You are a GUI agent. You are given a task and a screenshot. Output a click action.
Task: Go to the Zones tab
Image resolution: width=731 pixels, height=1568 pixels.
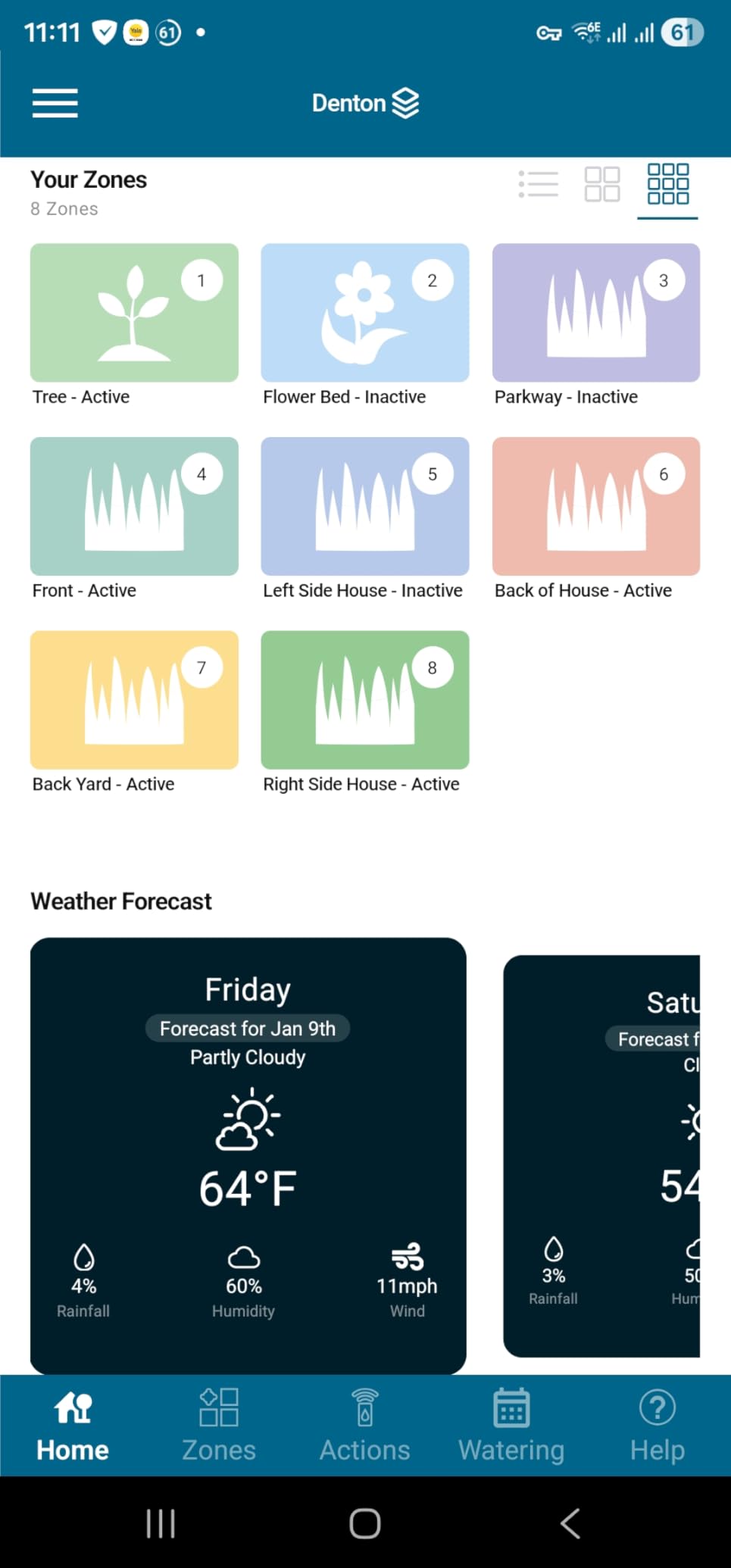pos(219,1425)
